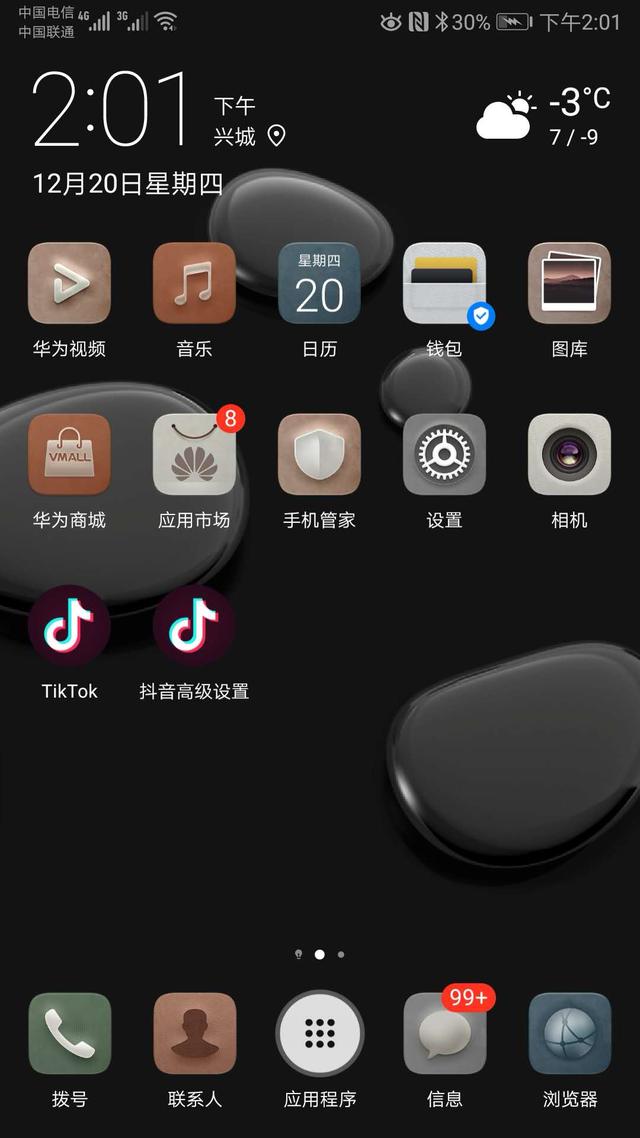The image size is (640, 1138).
Task: Open the 图库 gallery app
Action: tap(569, 284)
